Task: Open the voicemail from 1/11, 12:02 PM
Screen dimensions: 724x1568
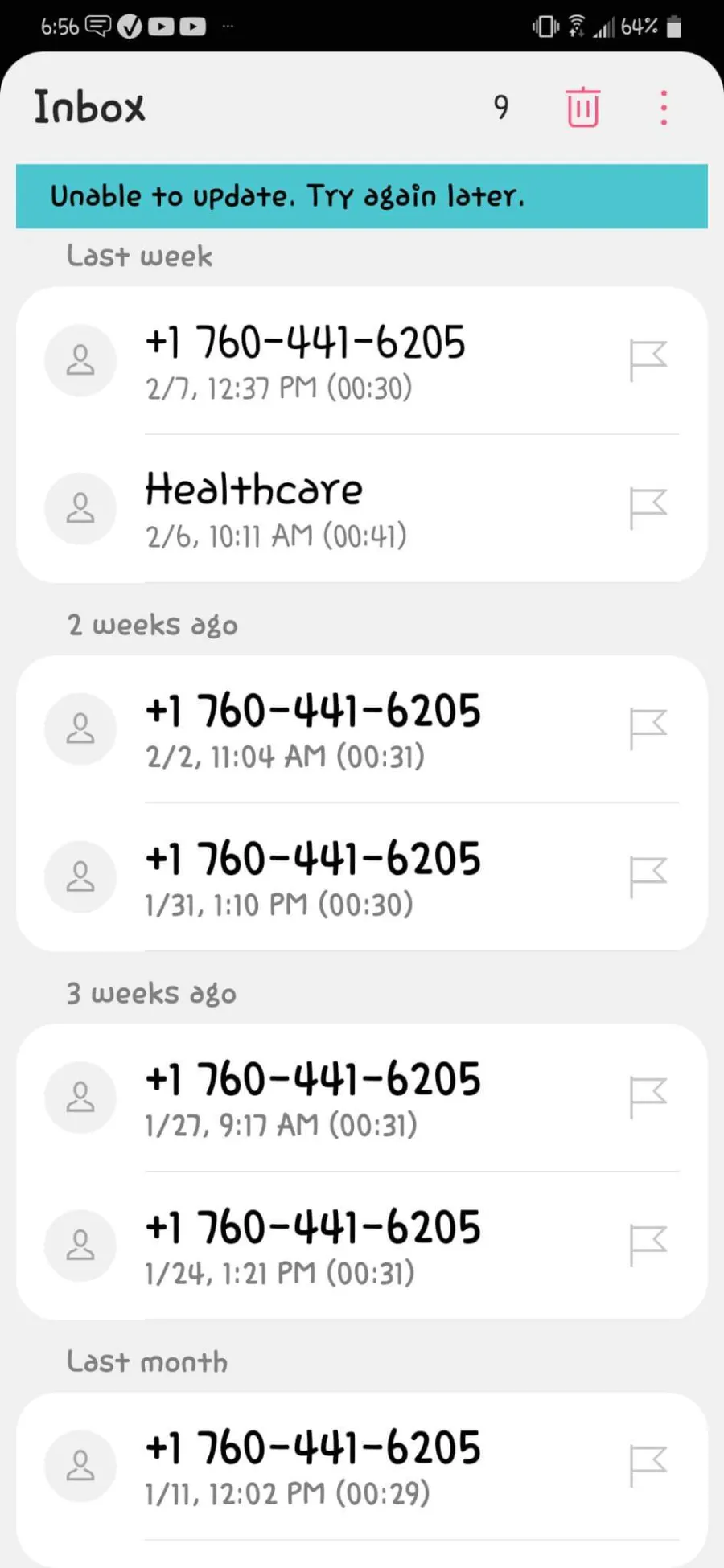Action: [x=362, y=1466]
